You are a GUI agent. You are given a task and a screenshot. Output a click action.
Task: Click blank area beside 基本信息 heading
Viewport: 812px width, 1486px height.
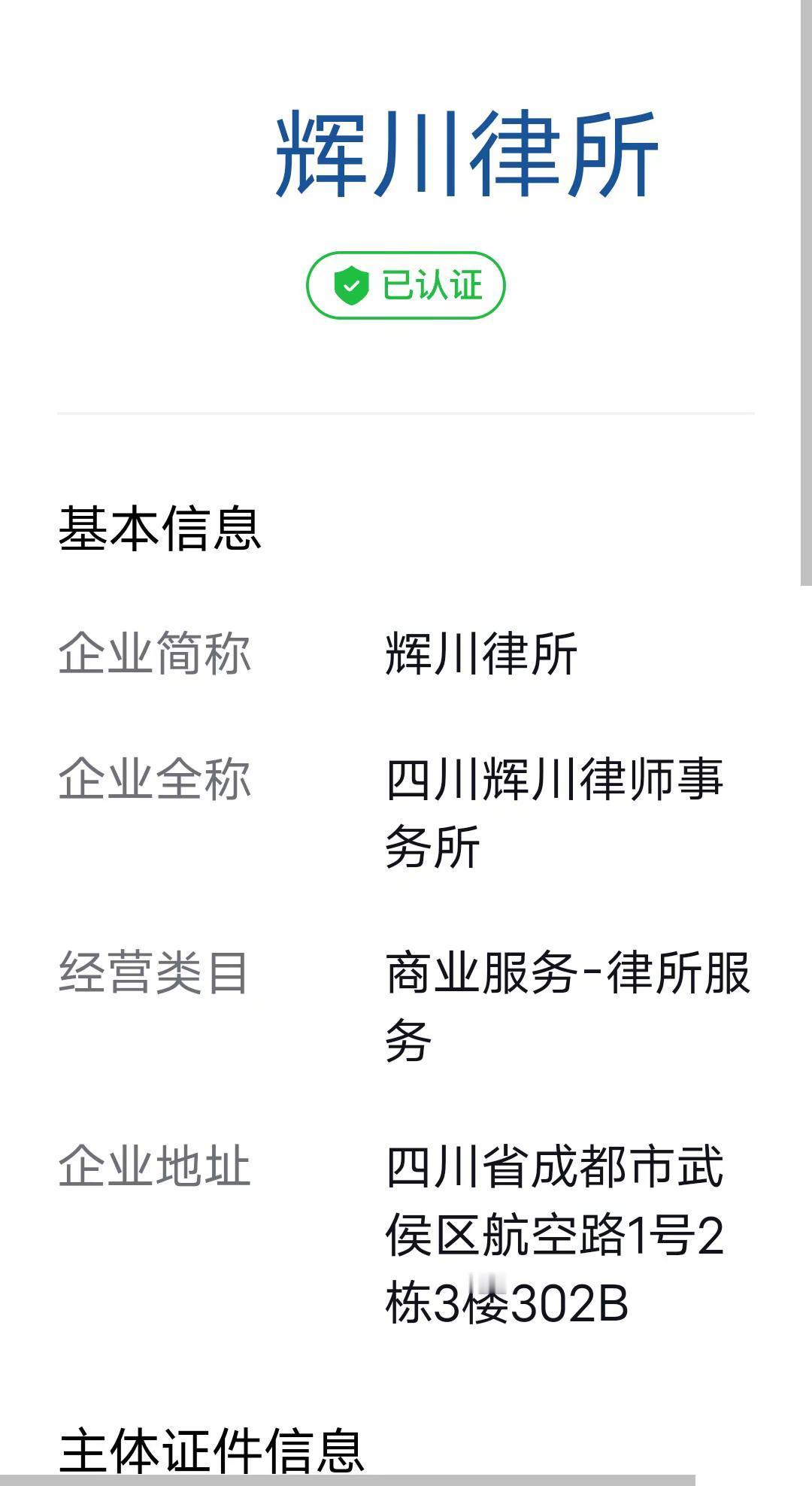pyautogui.click(x=526, y=529)
